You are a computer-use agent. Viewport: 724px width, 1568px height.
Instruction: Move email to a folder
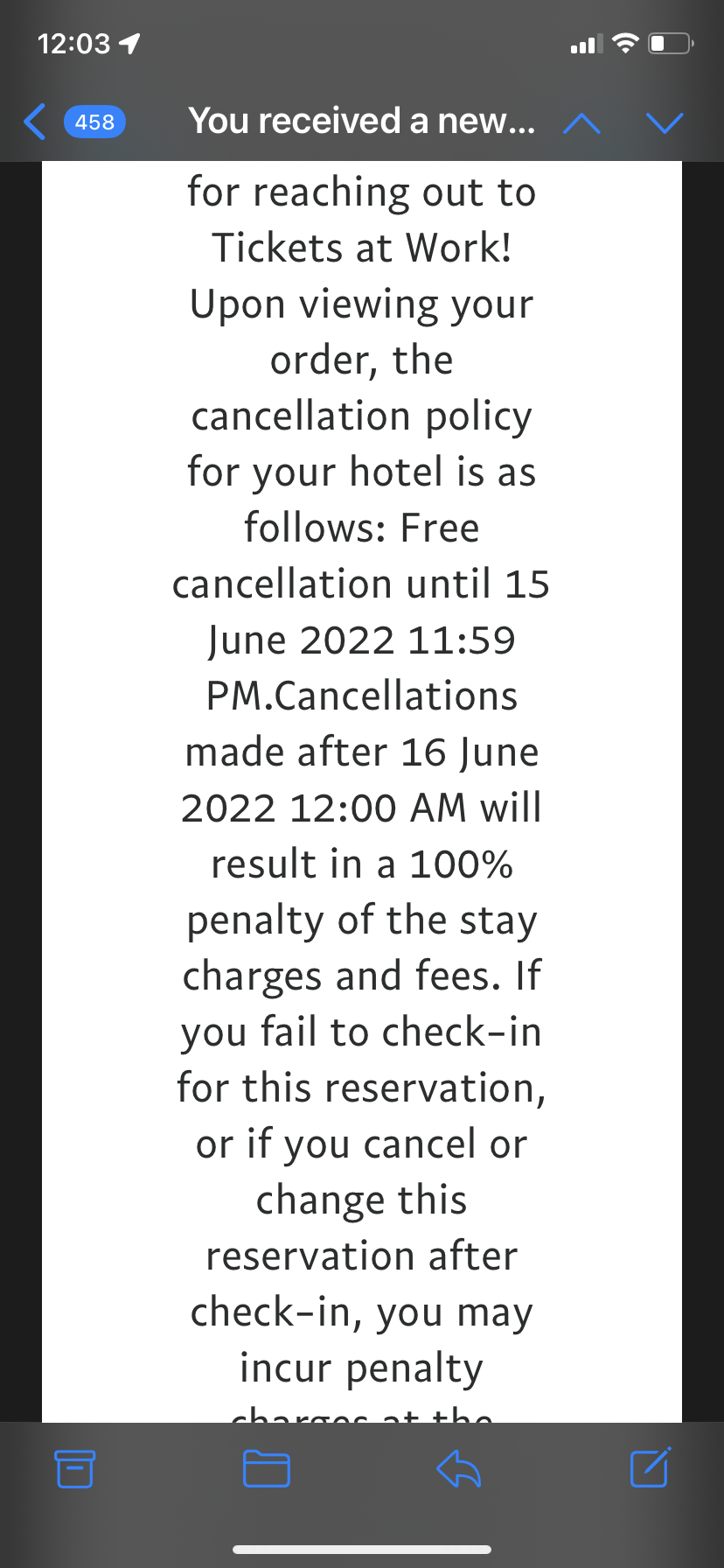click(x=266, y=1468)
